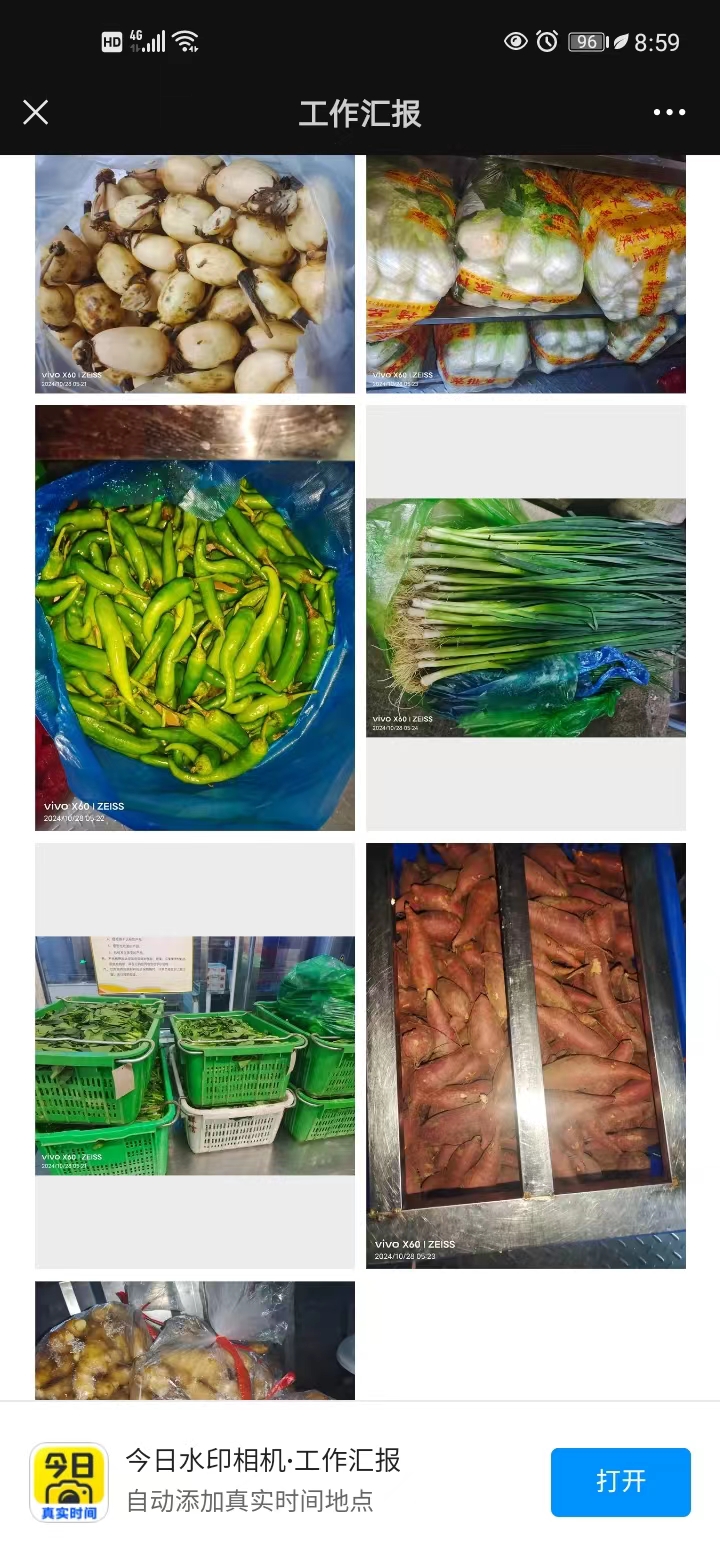This screenshot has height=1560, width=720.
Task: View the green baskets photo
Action: point(195,1055)
